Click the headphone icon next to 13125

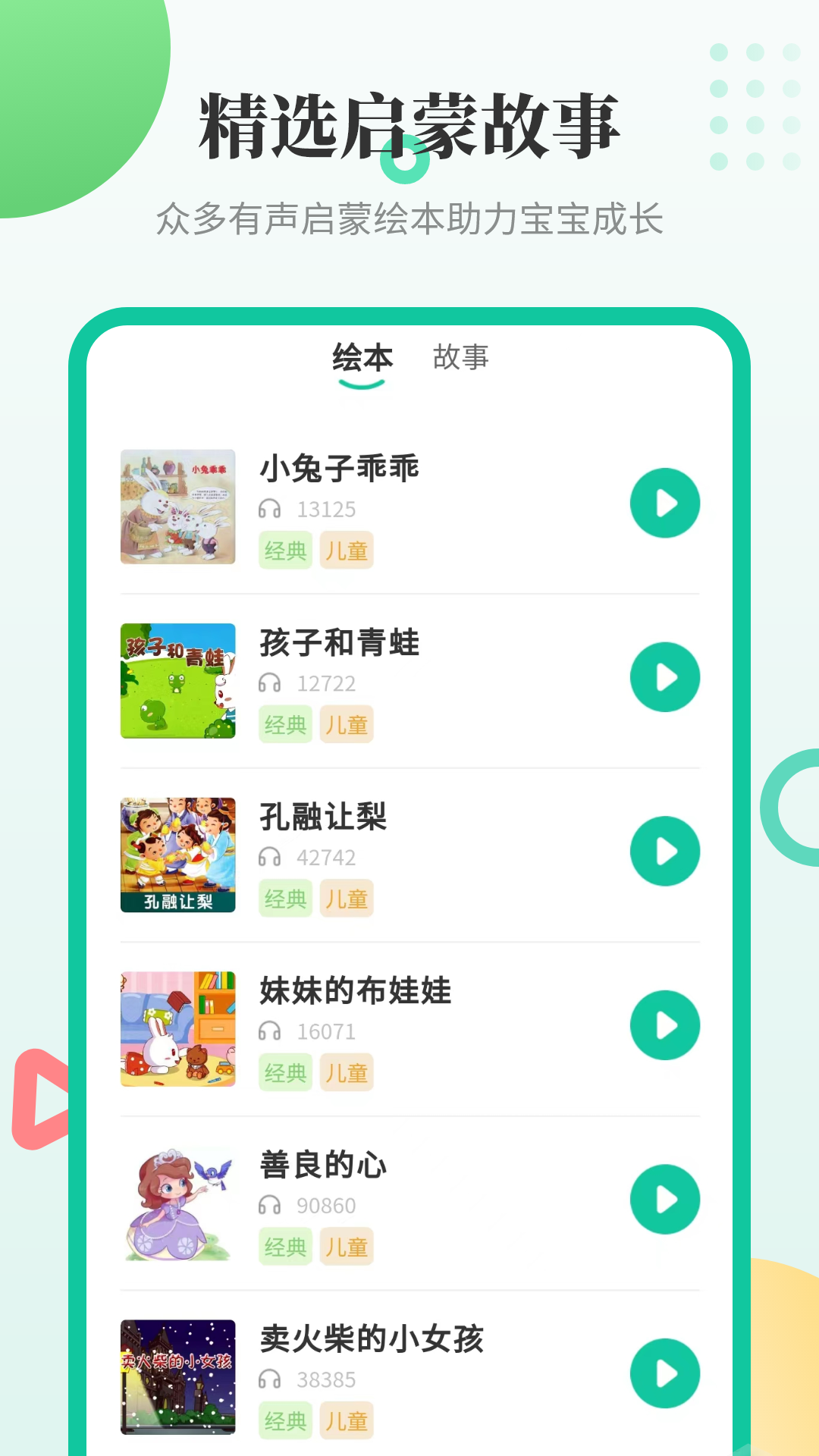(x=269, y=509)
